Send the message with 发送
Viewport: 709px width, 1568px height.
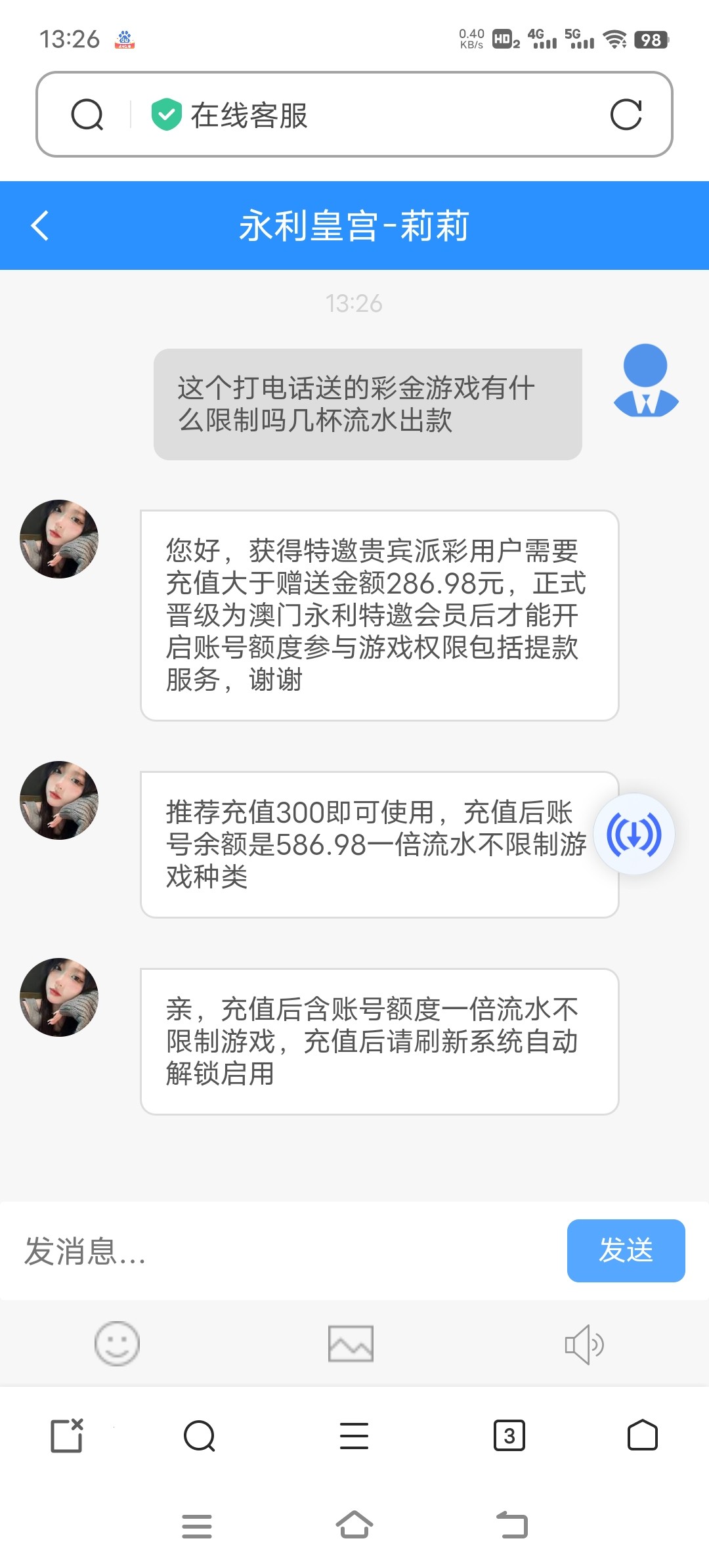626,1251
